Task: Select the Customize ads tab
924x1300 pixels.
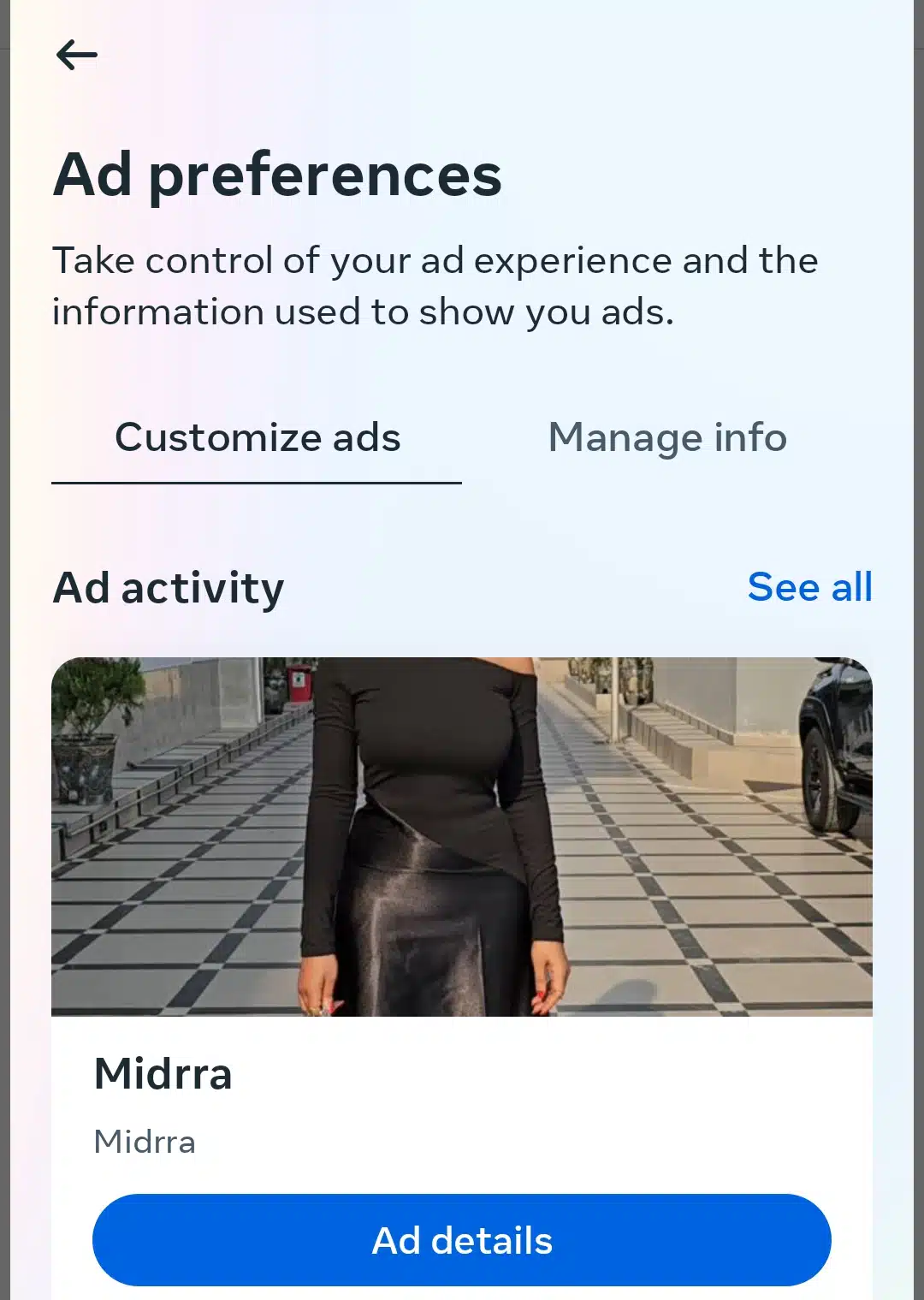Action: (258, 438)
